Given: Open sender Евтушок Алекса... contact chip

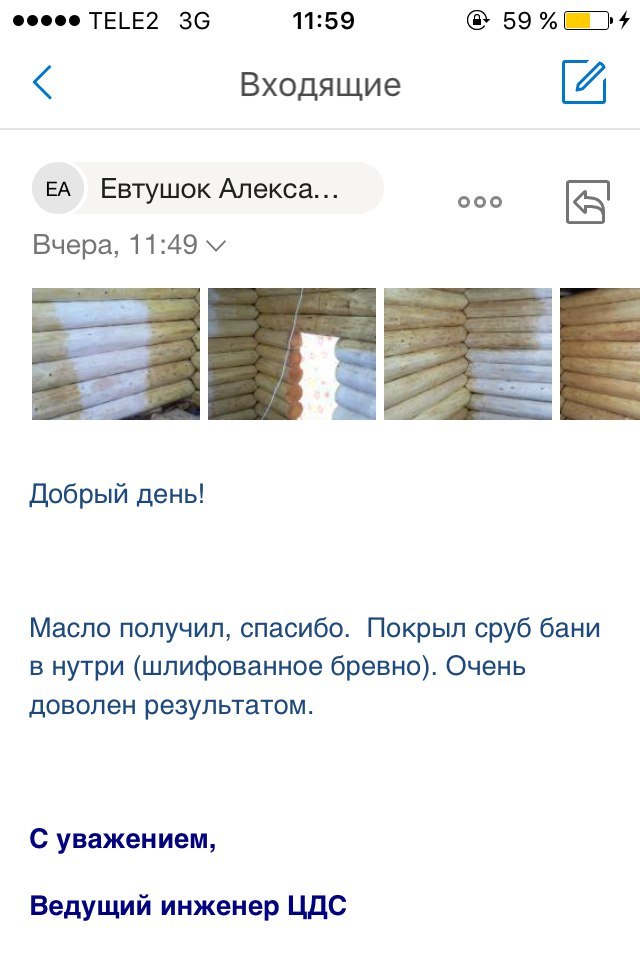Looking at the screenshot, I should (x=208, y=189).
